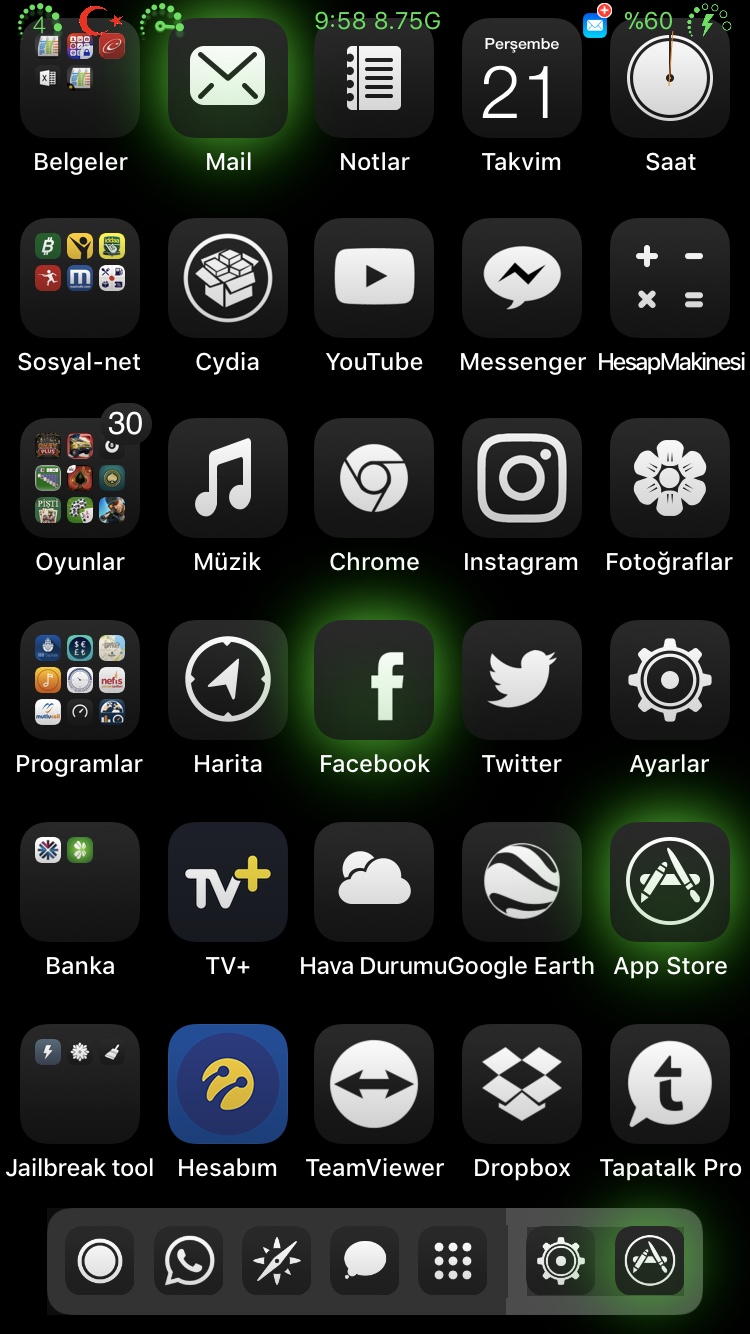This screenshot has width=750, height=1334.
Task: Open the Banka folder
Action: click(x=80, y=882)
